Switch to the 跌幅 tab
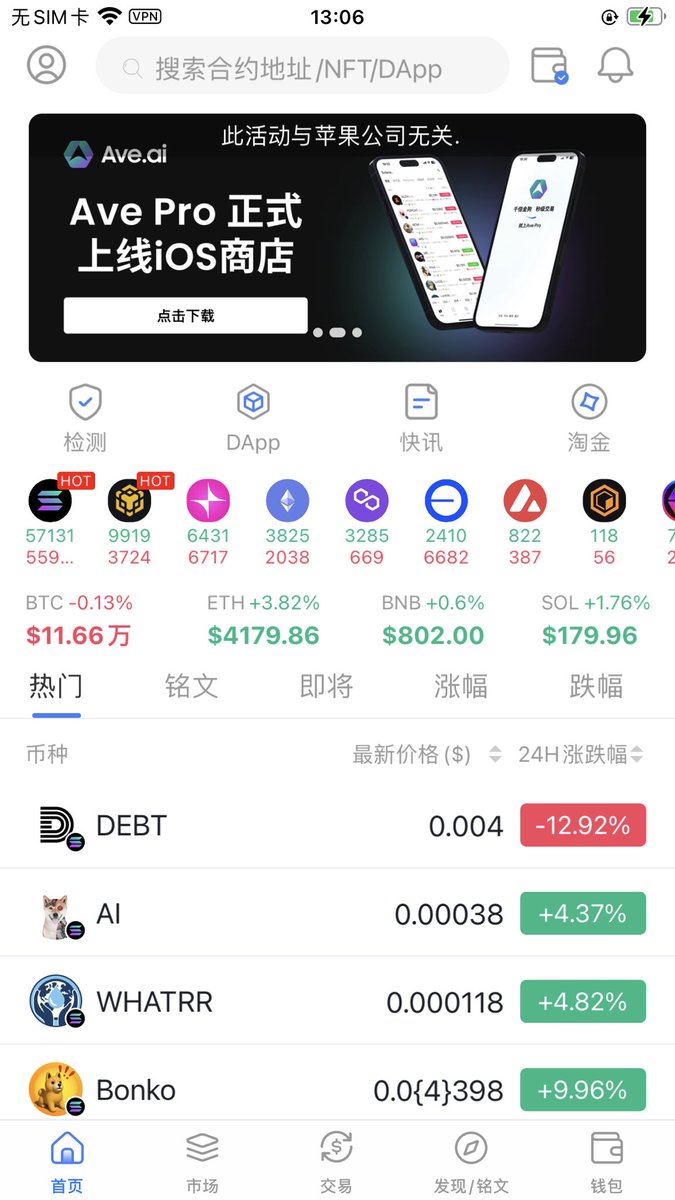Viewport: 675px width, 1200px height. pyautogui.click(x=596, y=687)
